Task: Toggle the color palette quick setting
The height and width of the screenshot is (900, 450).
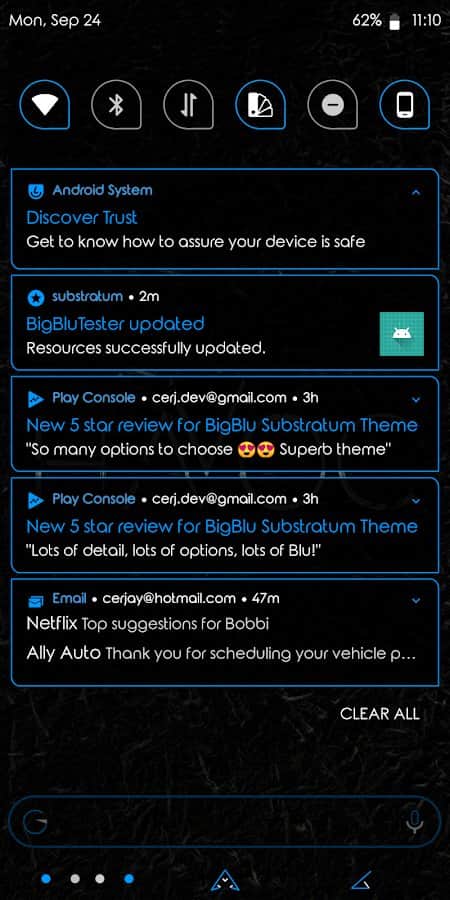Action: coord(261,105)
